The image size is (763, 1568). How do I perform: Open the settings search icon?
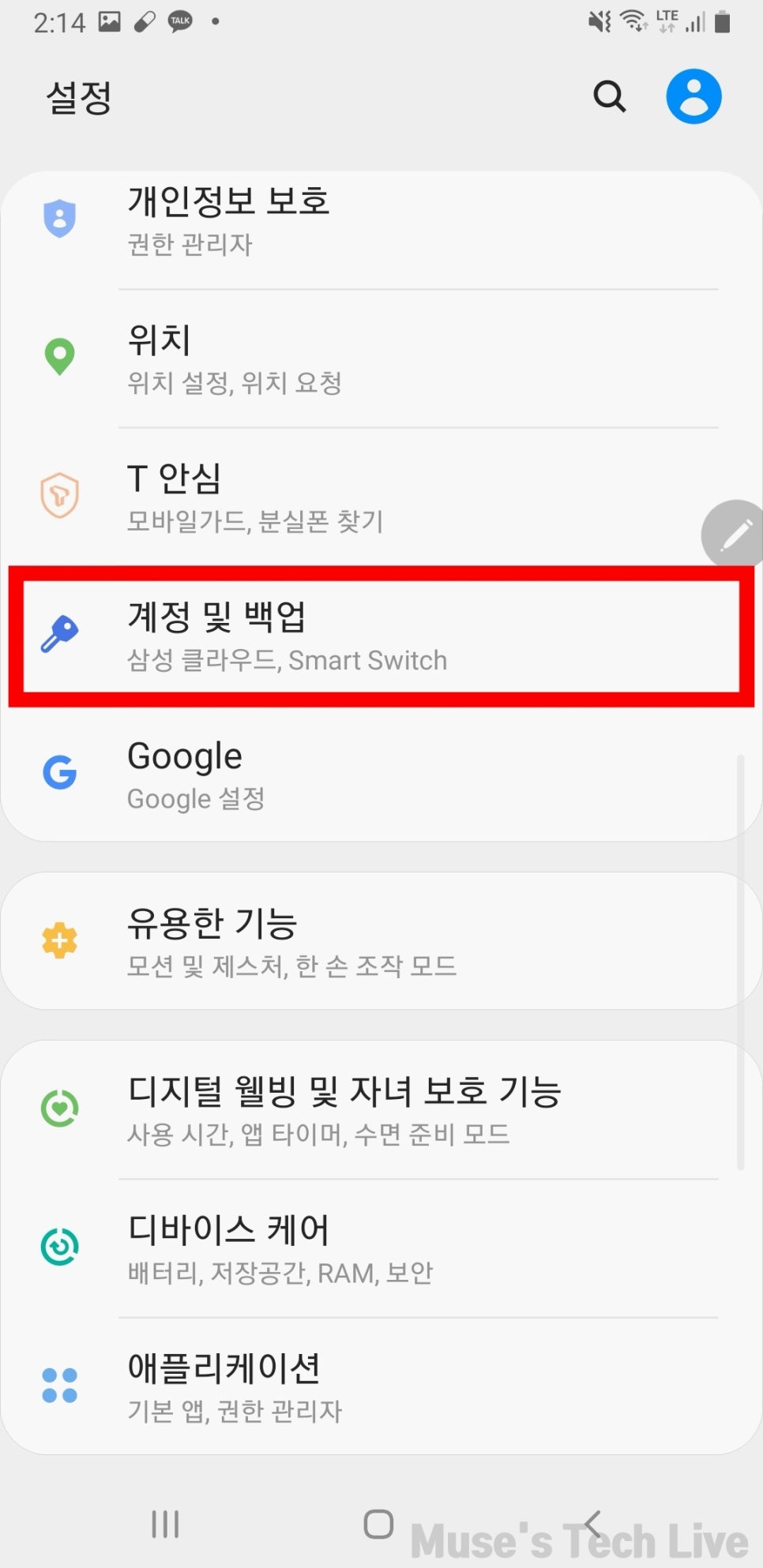tap(609, 97)
